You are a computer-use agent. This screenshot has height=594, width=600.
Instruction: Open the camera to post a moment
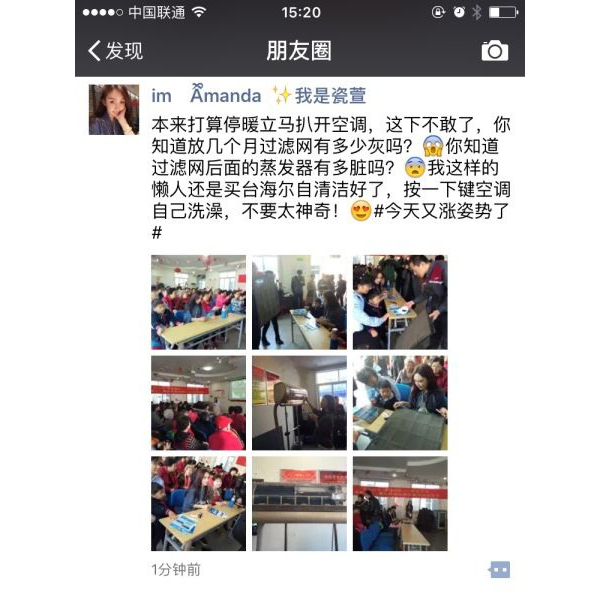494,51
